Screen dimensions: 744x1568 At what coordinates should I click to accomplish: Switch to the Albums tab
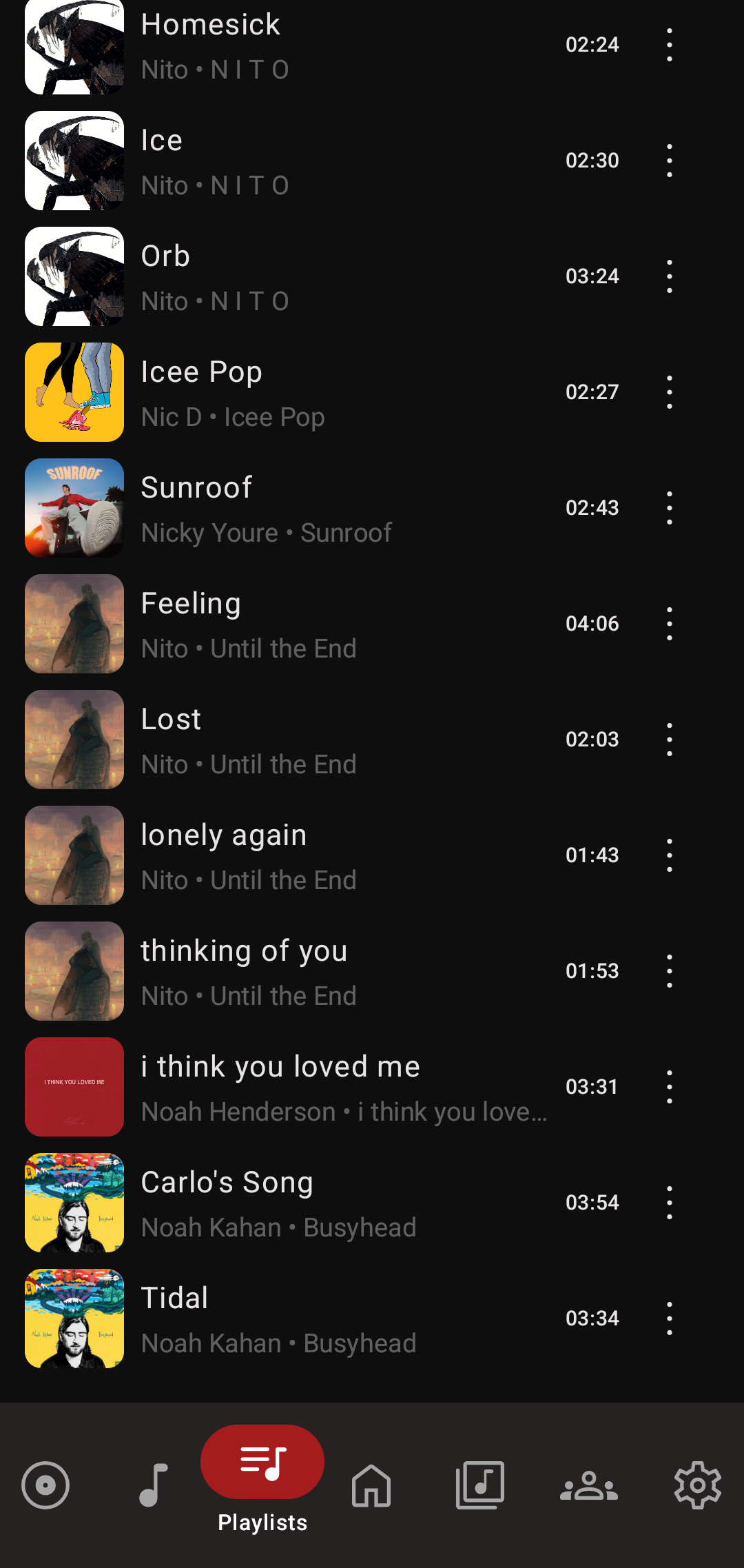tap(480, 1485)
